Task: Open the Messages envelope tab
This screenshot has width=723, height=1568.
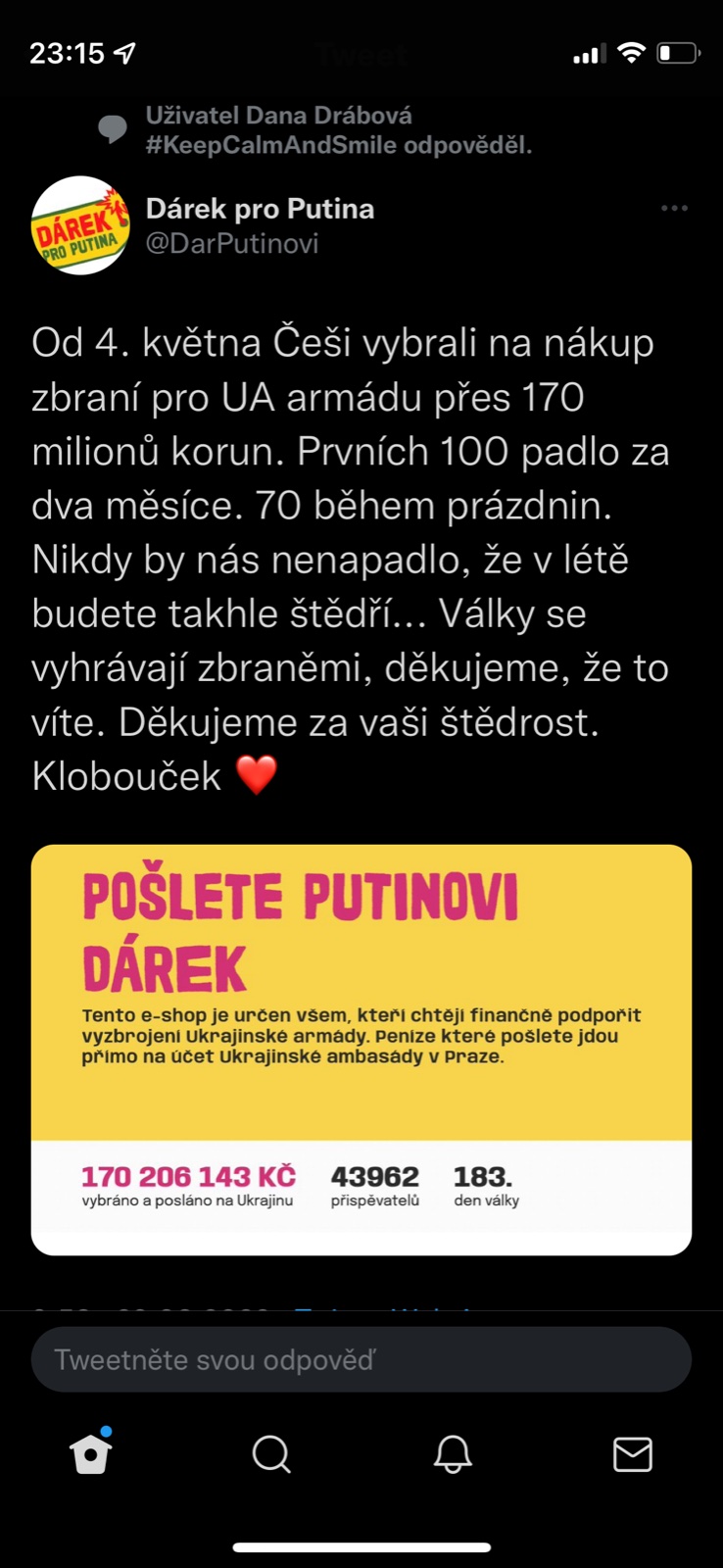Action: click(x=633, y=1454)
